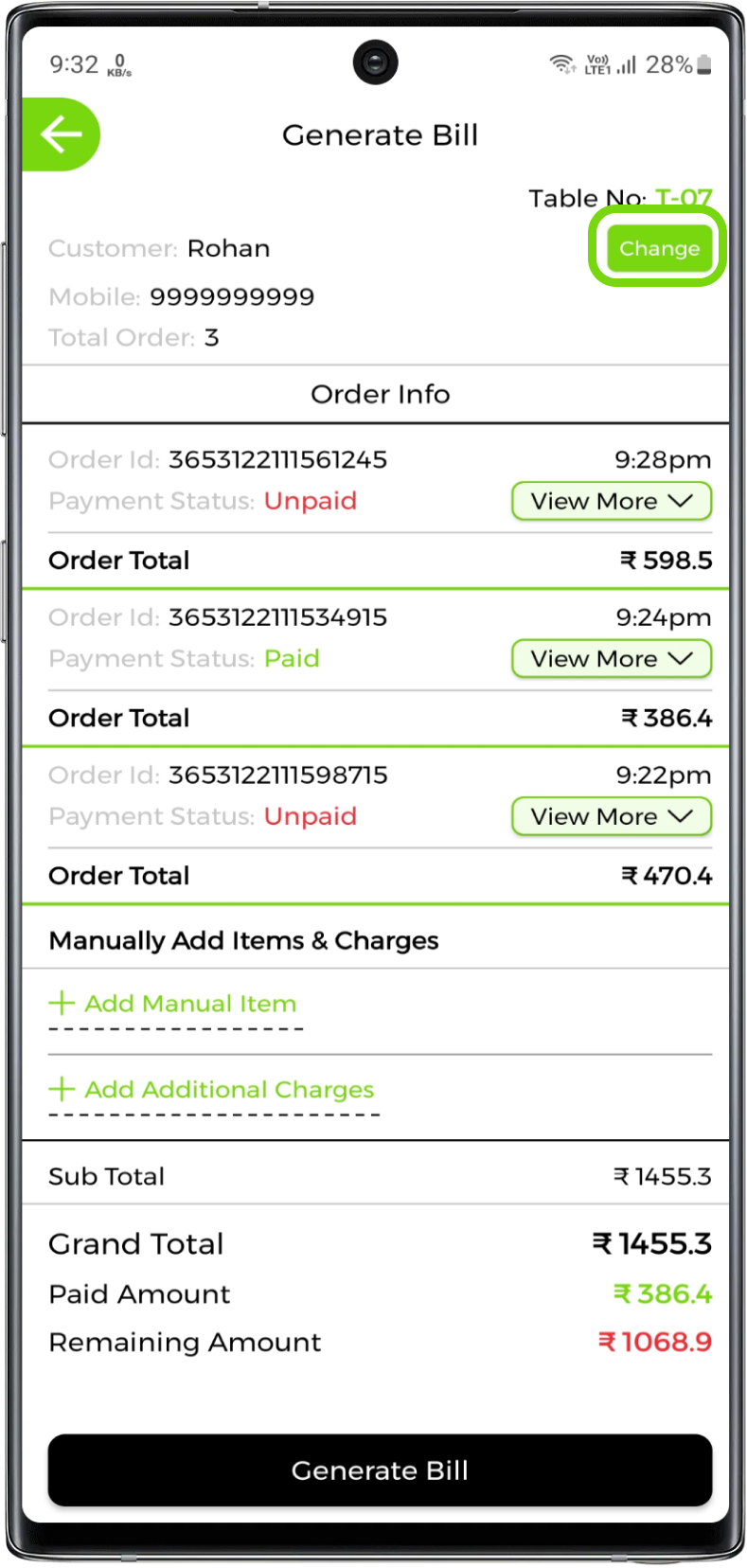Expand View More for order 3653122111561245
The height and width of the screenshot is (1568, 747).
coord(612,501)
